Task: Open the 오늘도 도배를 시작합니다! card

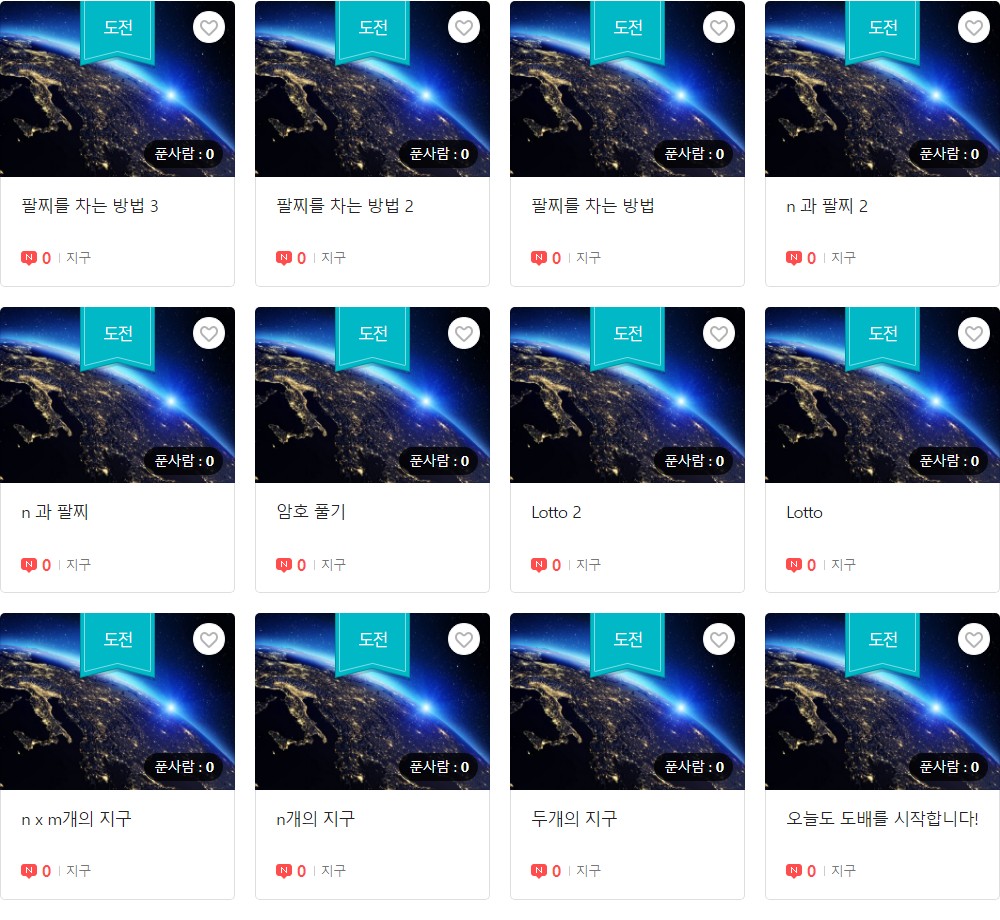Action: coord(882,819)
